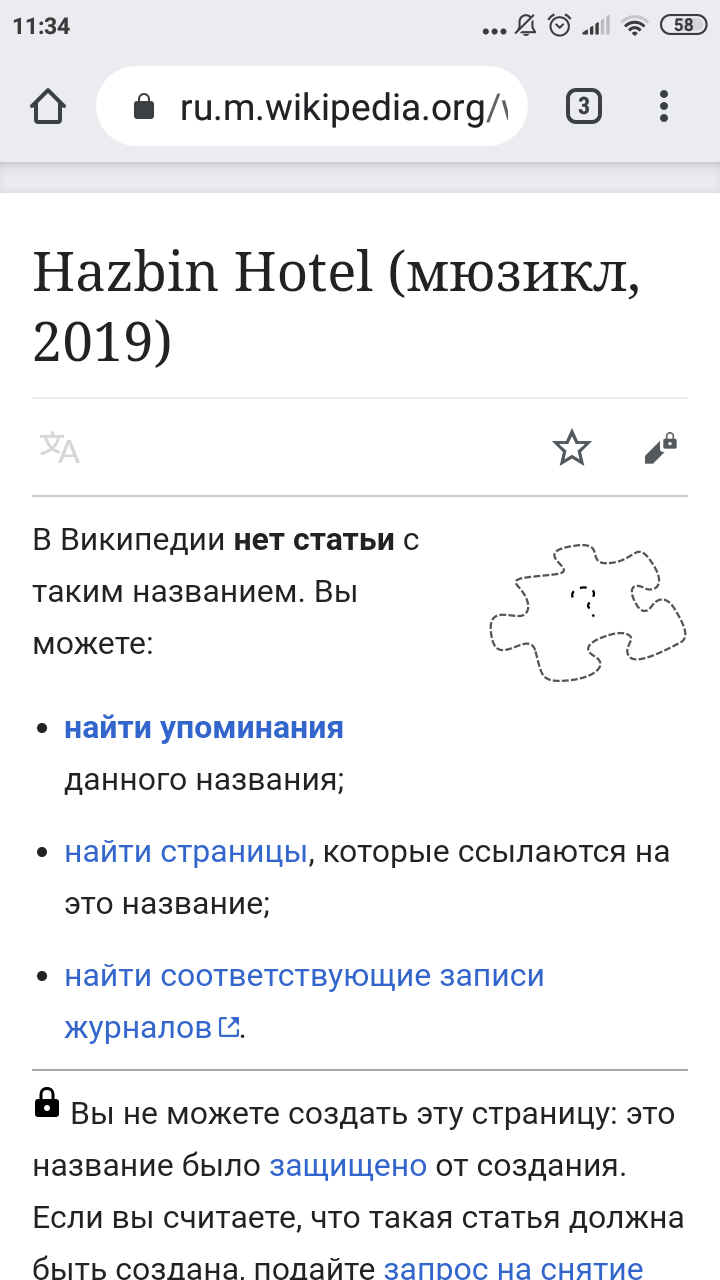Open the защищено link
This screenshot has height=1280, width=720.
click(x=348, y=1166)
